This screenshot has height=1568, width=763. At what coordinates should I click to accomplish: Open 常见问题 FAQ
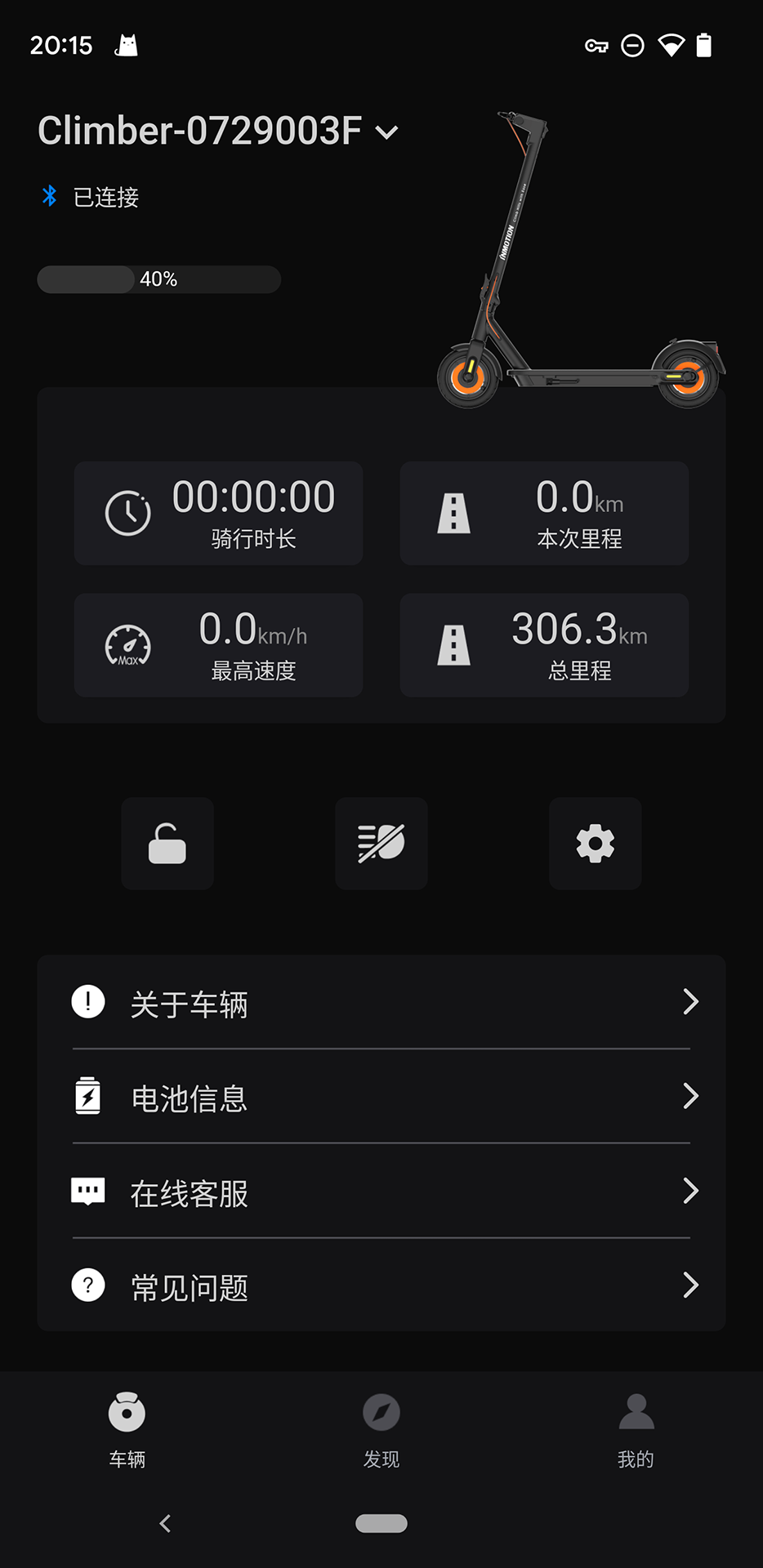click(x=381, y=1286)
